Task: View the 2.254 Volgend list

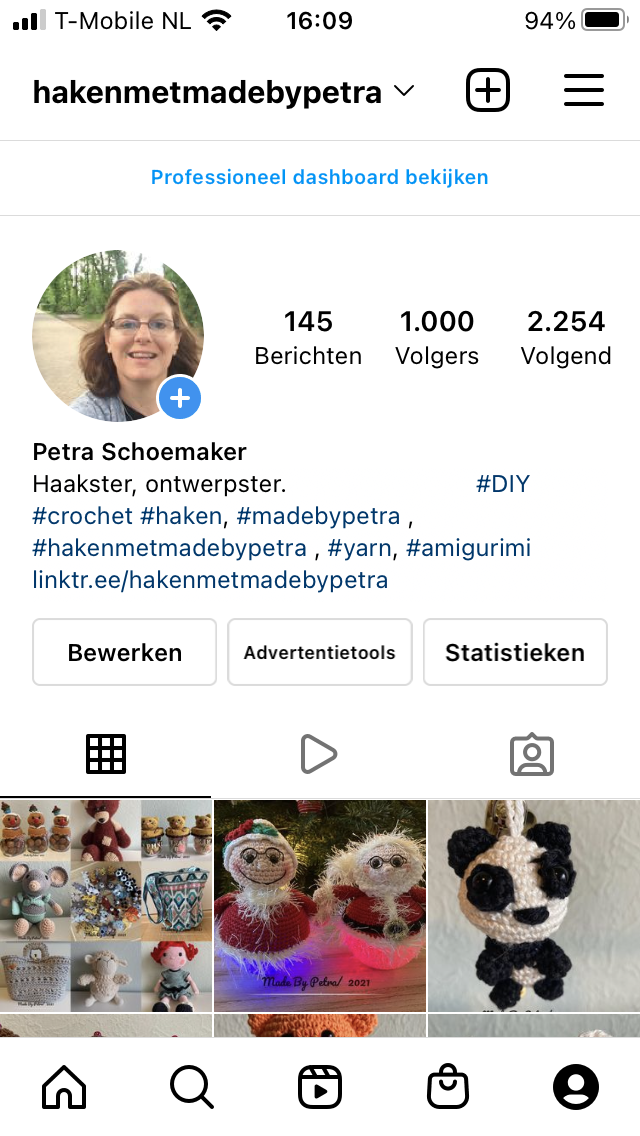Action: 566,338
